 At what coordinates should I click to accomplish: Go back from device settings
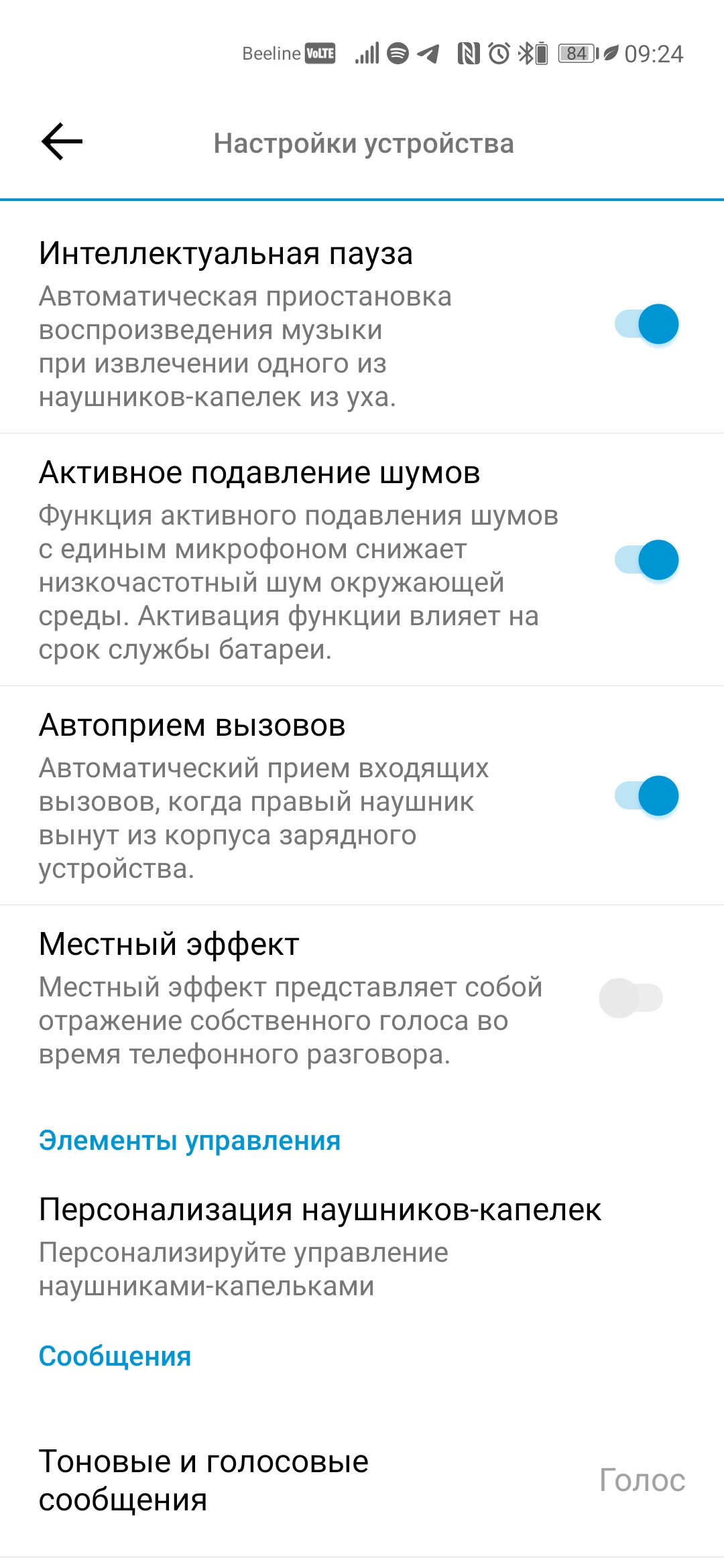[x=62, y=142]
